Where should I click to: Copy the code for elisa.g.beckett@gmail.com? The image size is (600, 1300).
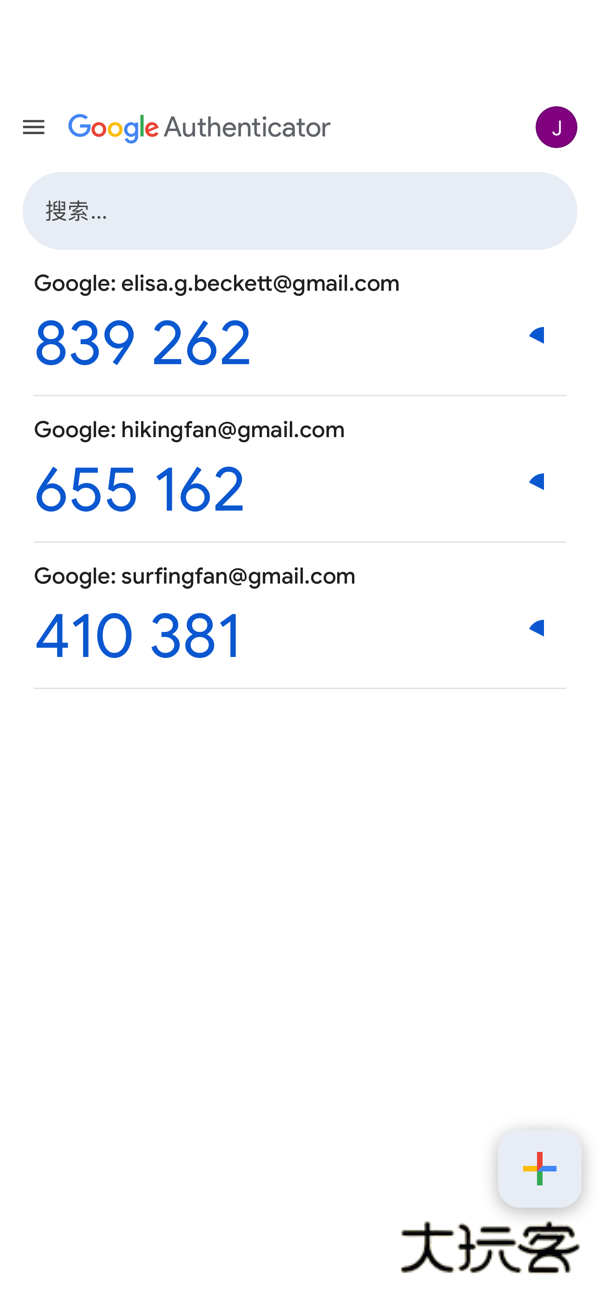coord(143,343)
